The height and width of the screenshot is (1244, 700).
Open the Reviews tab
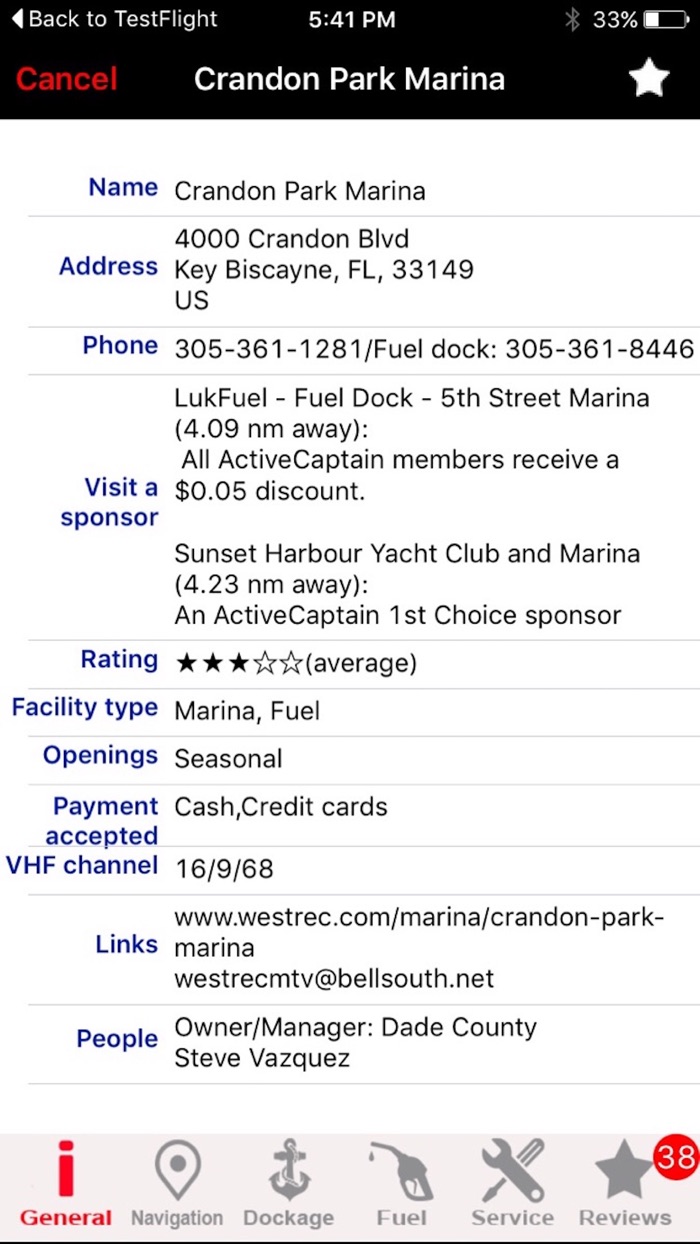[625, 1185]
